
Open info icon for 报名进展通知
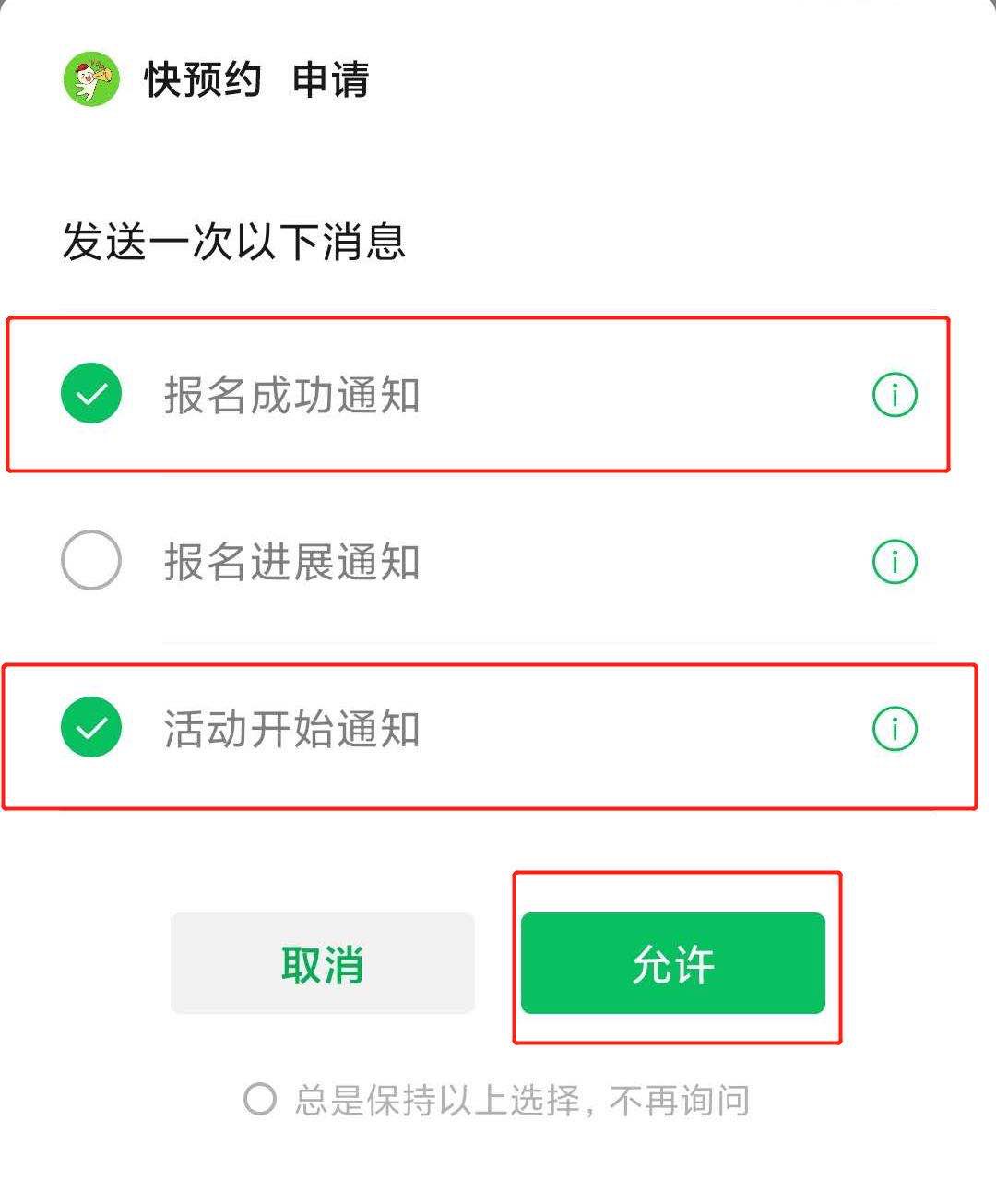coord(895,561)
